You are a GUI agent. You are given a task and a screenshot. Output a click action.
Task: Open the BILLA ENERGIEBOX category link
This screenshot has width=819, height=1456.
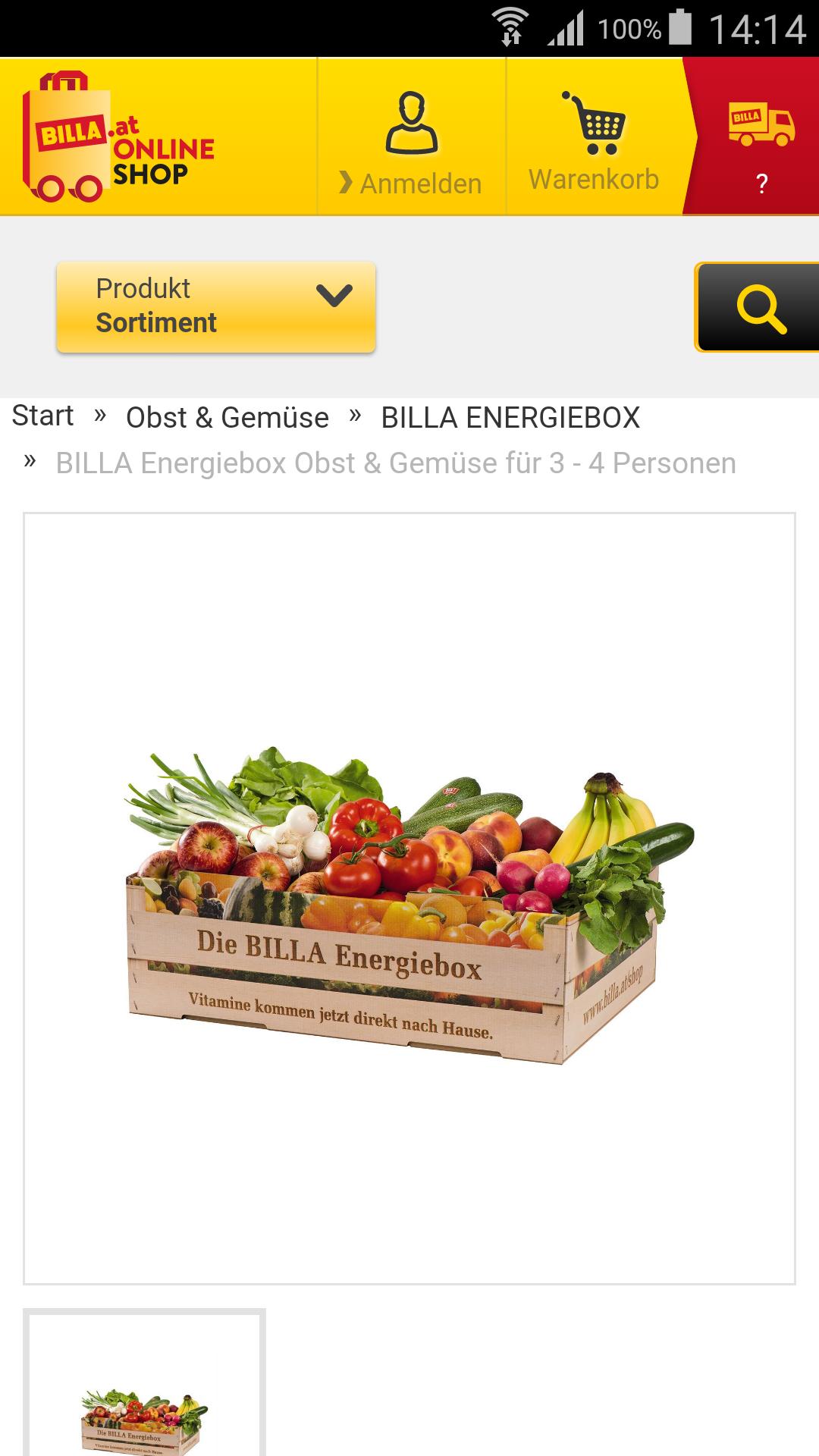[510, 416]
